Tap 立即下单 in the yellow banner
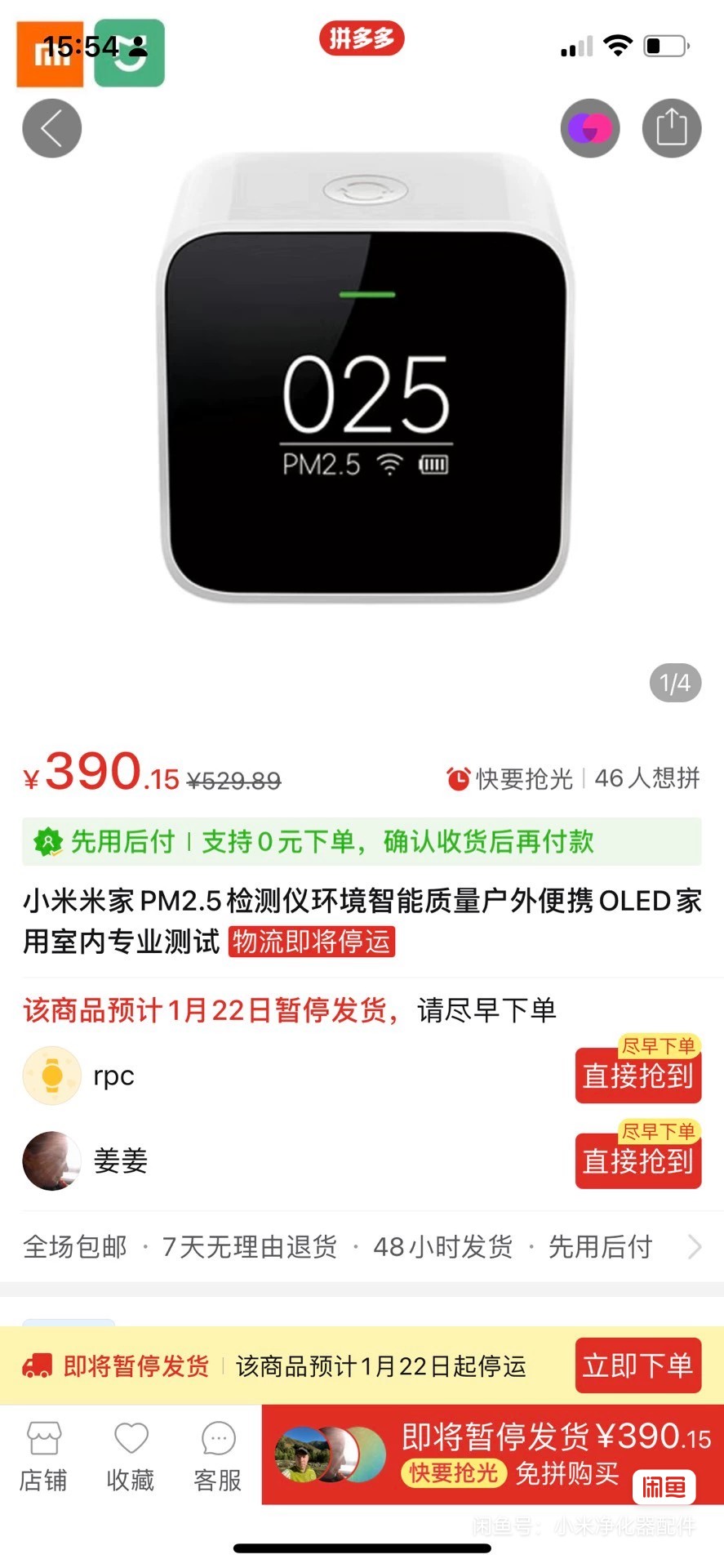The height and width of the screenshot is (1568, 724). point(637,1365)
